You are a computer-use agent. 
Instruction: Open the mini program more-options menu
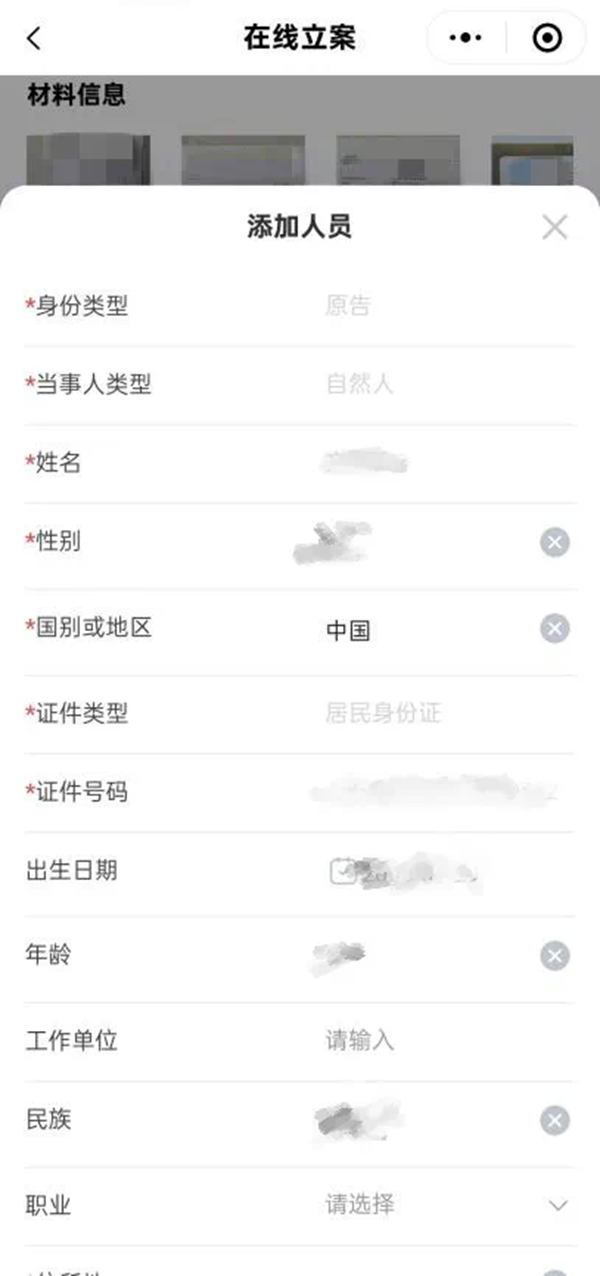pyautogui.click(x=466, y=38)
